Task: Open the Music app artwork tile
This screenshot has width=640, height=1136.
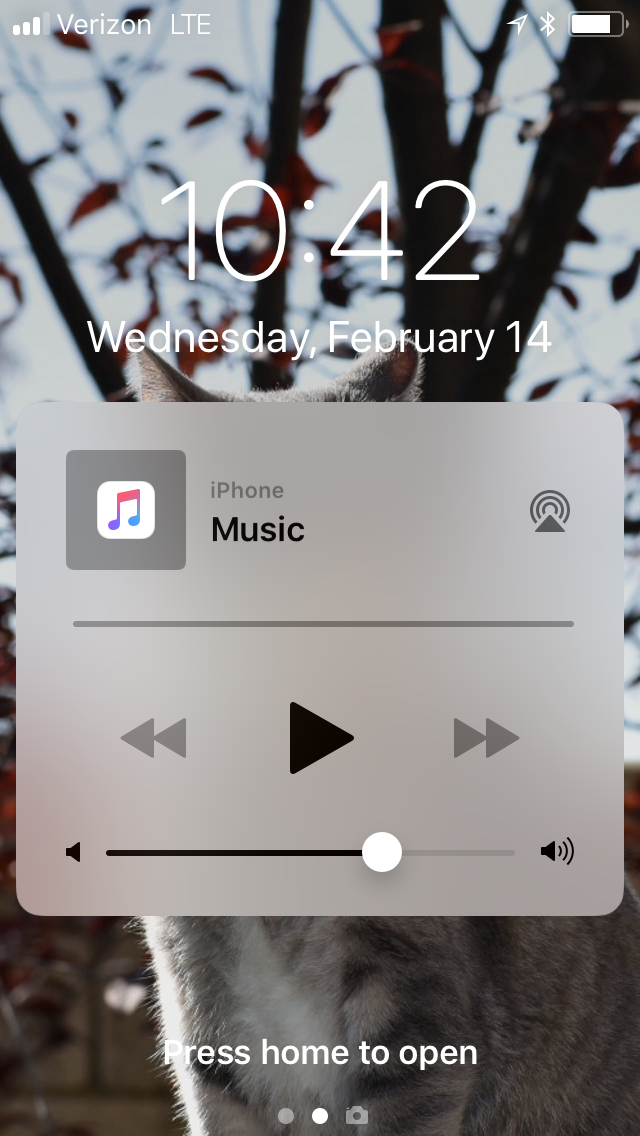Action: tap(126, 510)
